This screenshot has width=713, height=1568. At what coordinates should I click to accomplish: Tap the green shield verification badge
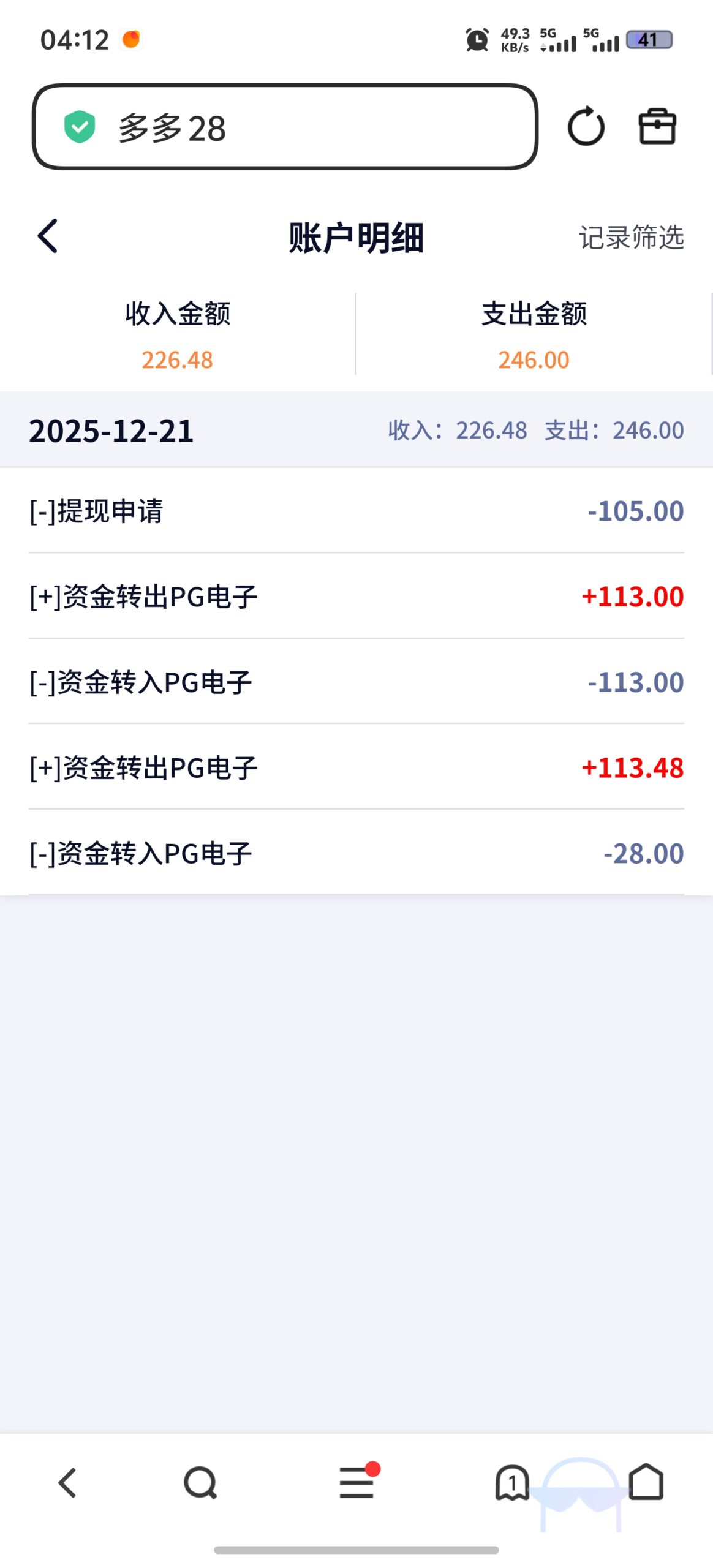(x=80, y=126)
